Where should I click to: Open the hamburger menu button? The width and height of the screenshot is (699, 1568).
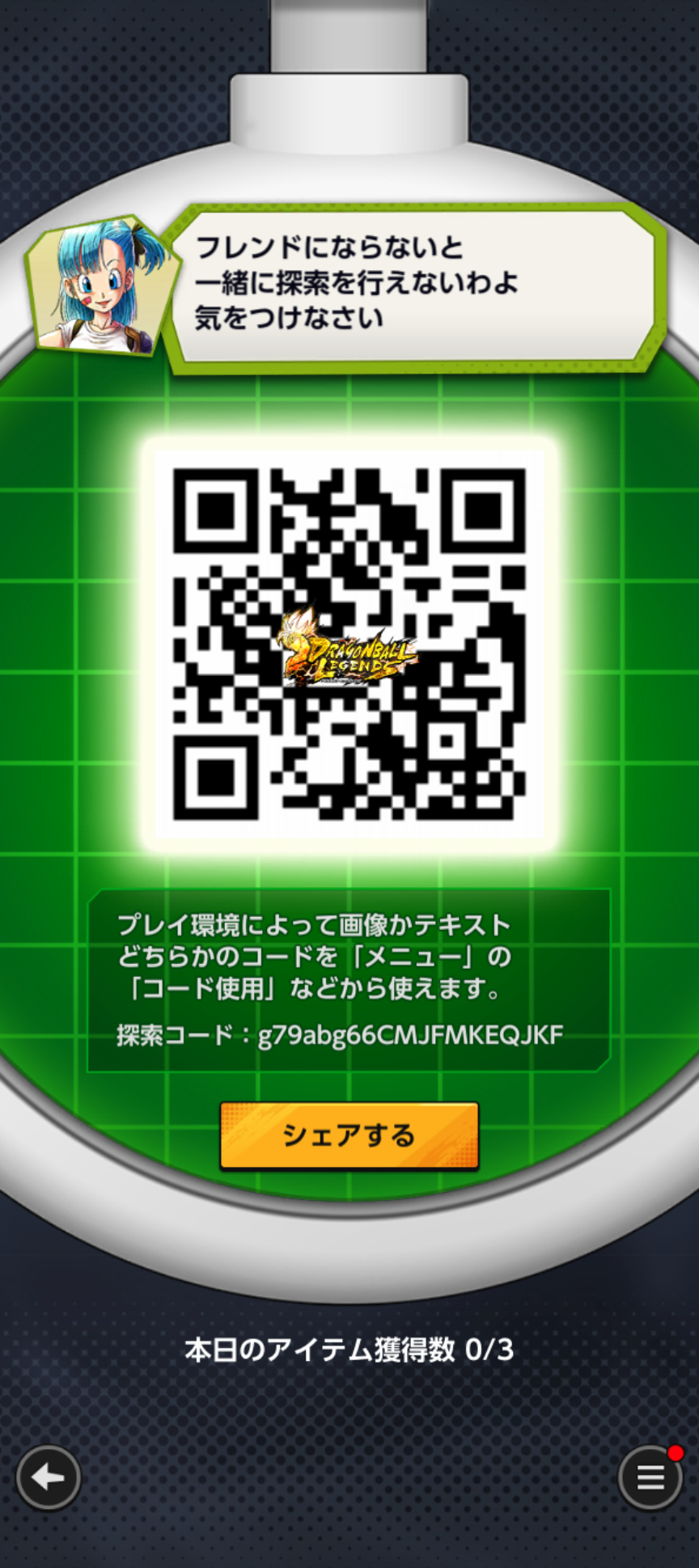point(650,1477)
